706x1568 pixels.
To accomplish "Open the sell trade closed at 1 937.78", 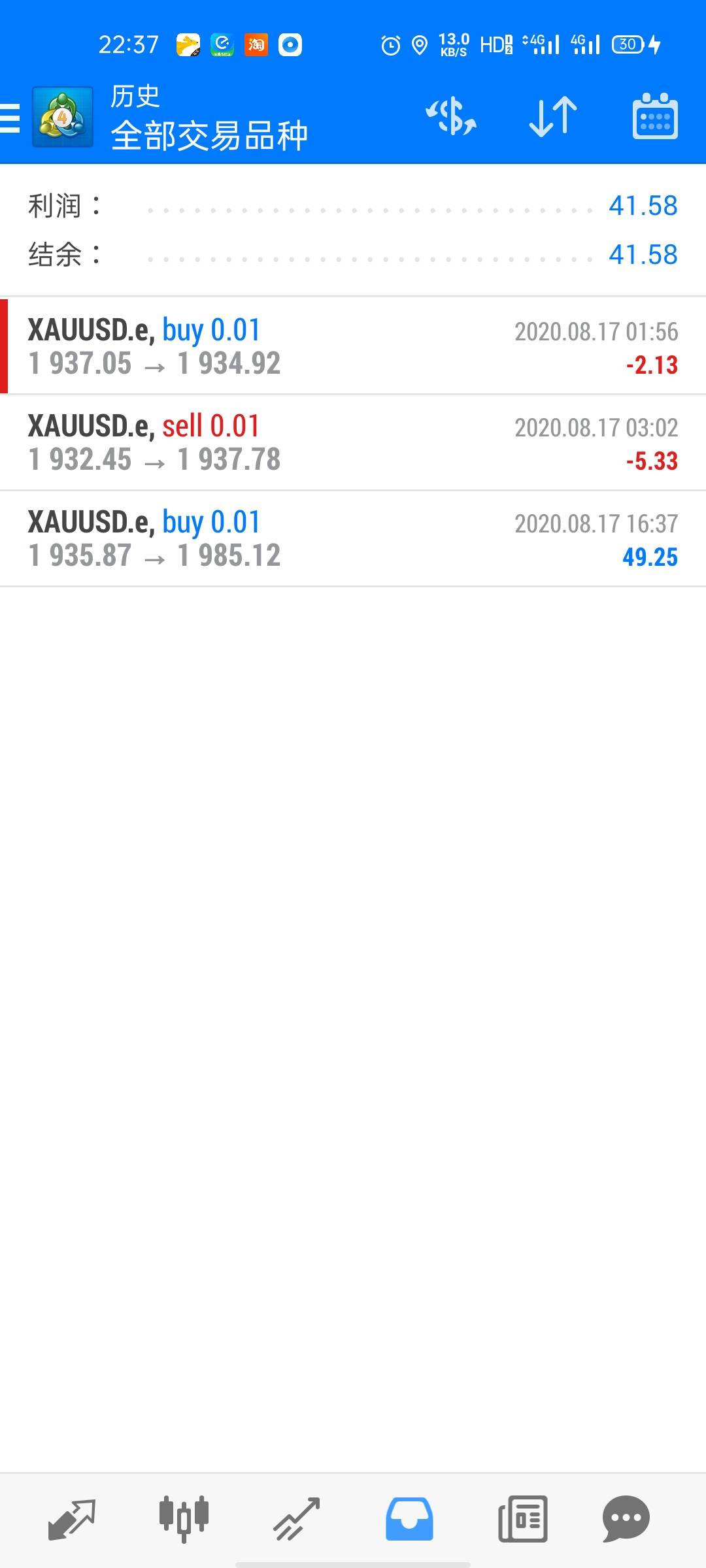I will click(353, 442).
